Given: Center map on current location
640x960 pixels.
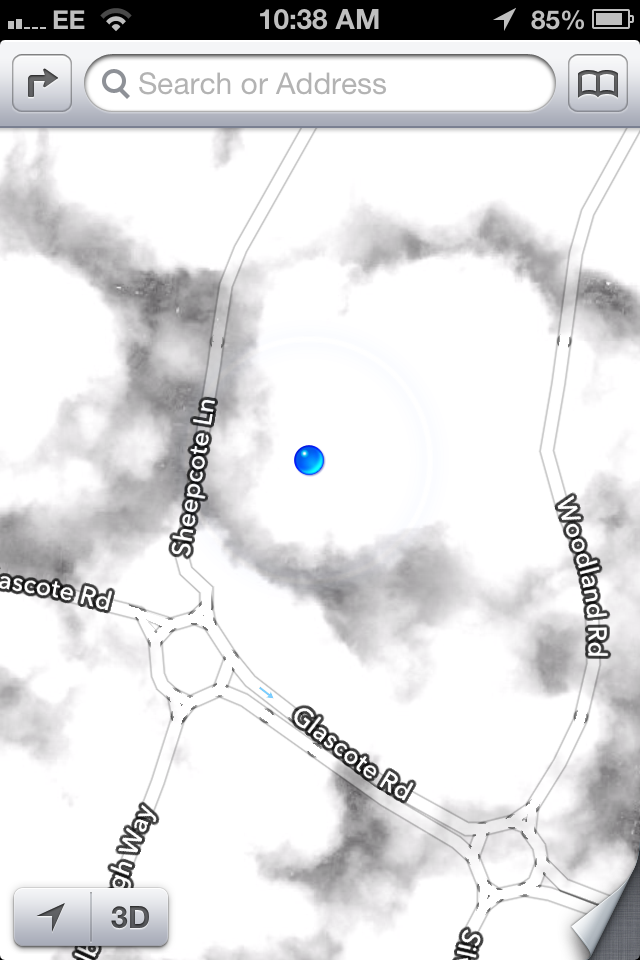Looking at the screenshot, I should (x=52, y=917).
